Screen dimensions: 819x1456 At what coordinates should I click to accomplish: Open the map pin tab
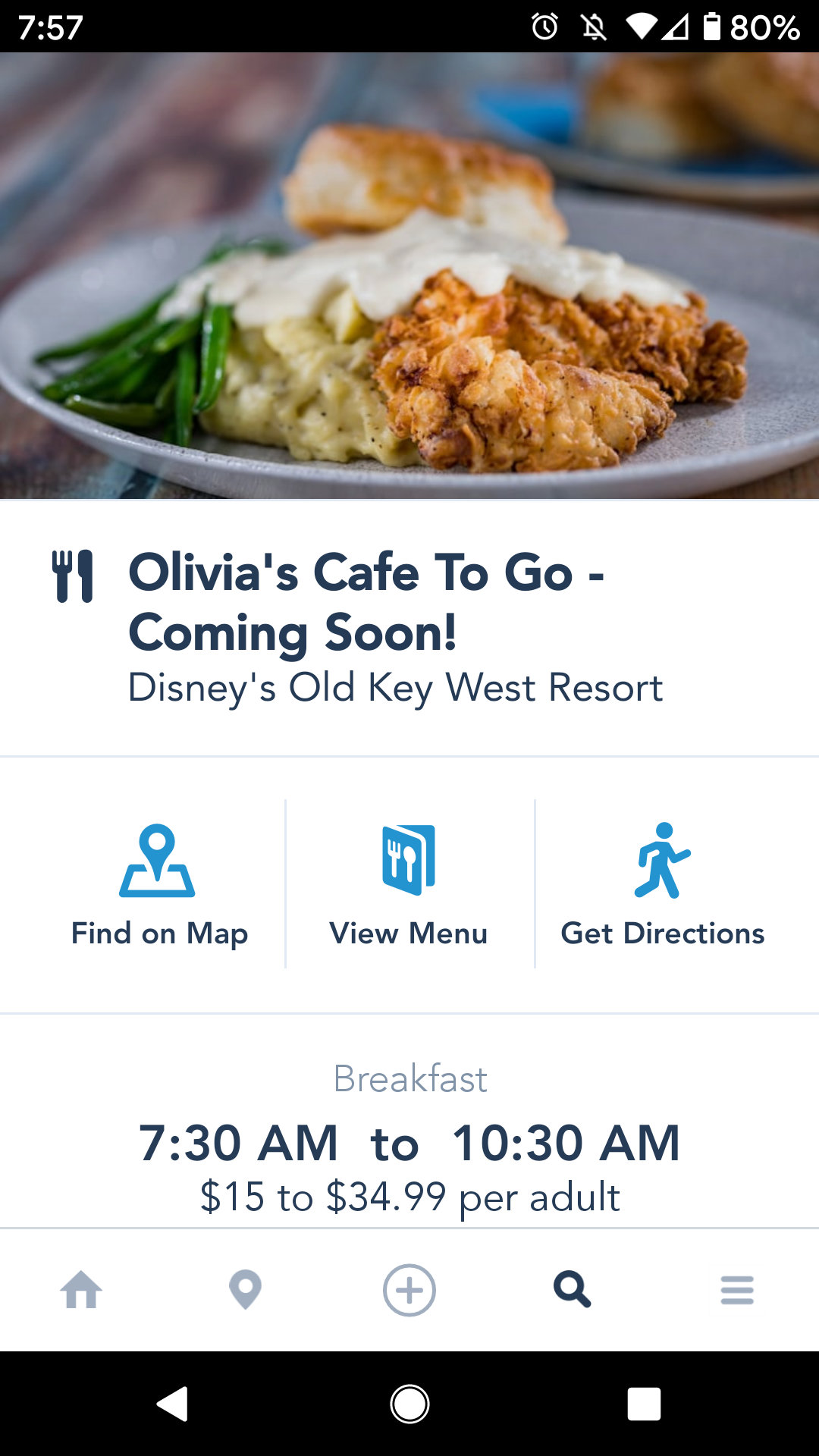tap(245, 1290)
